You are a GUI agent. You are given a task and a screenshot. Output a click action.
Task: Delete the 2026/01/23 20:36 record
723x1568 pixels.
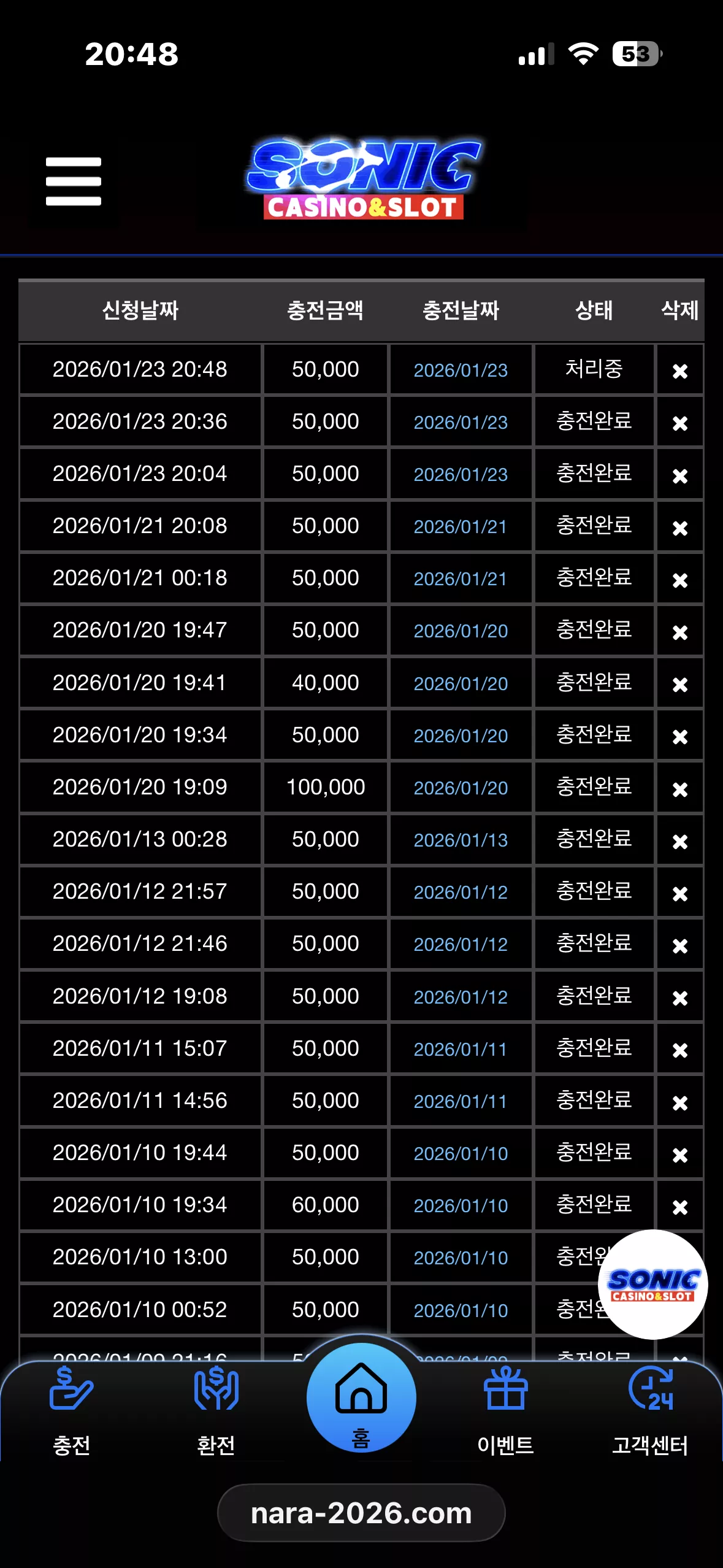680,423
